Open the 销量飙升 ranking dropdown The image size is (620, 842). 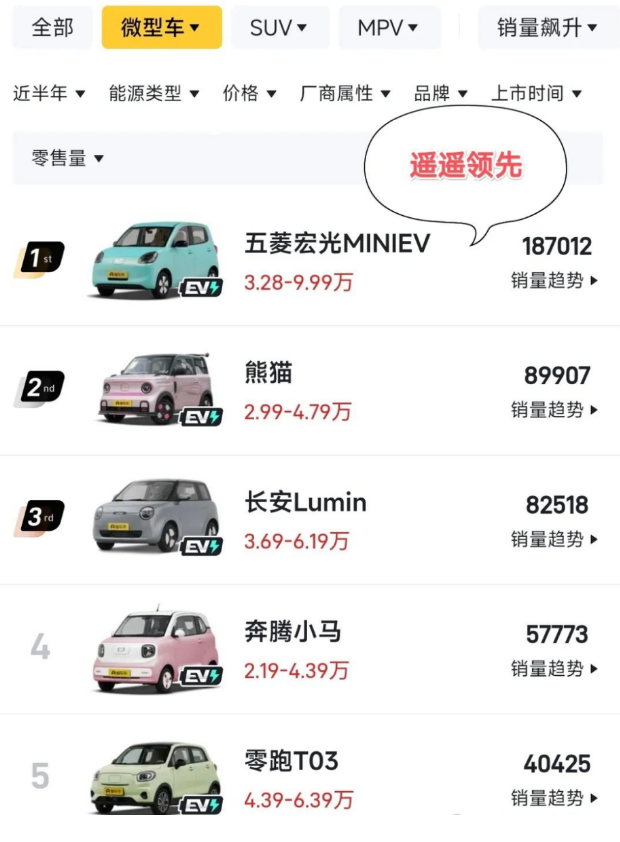coord(547,27)
